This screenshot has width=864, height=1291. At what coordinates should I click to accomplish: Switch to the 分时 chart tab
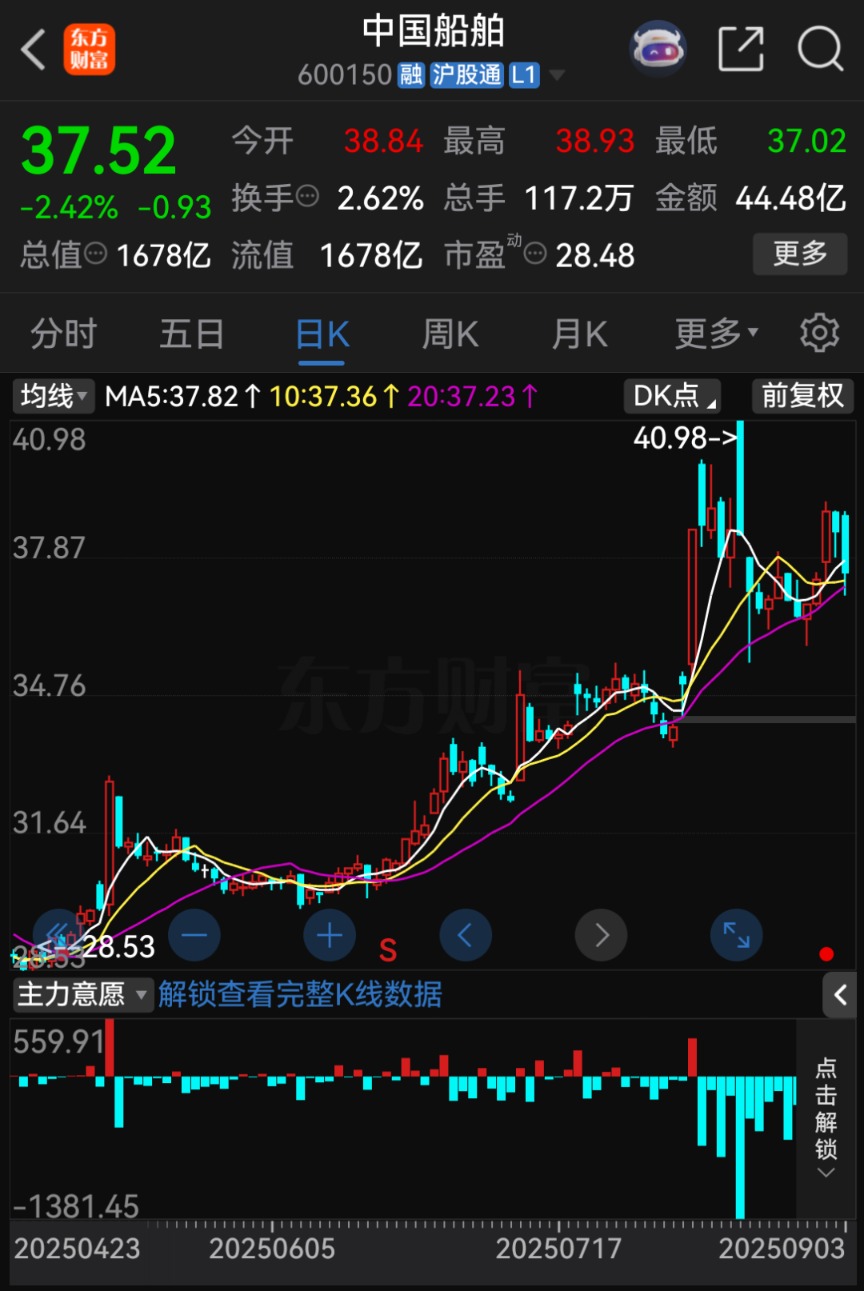click(63, 333)
